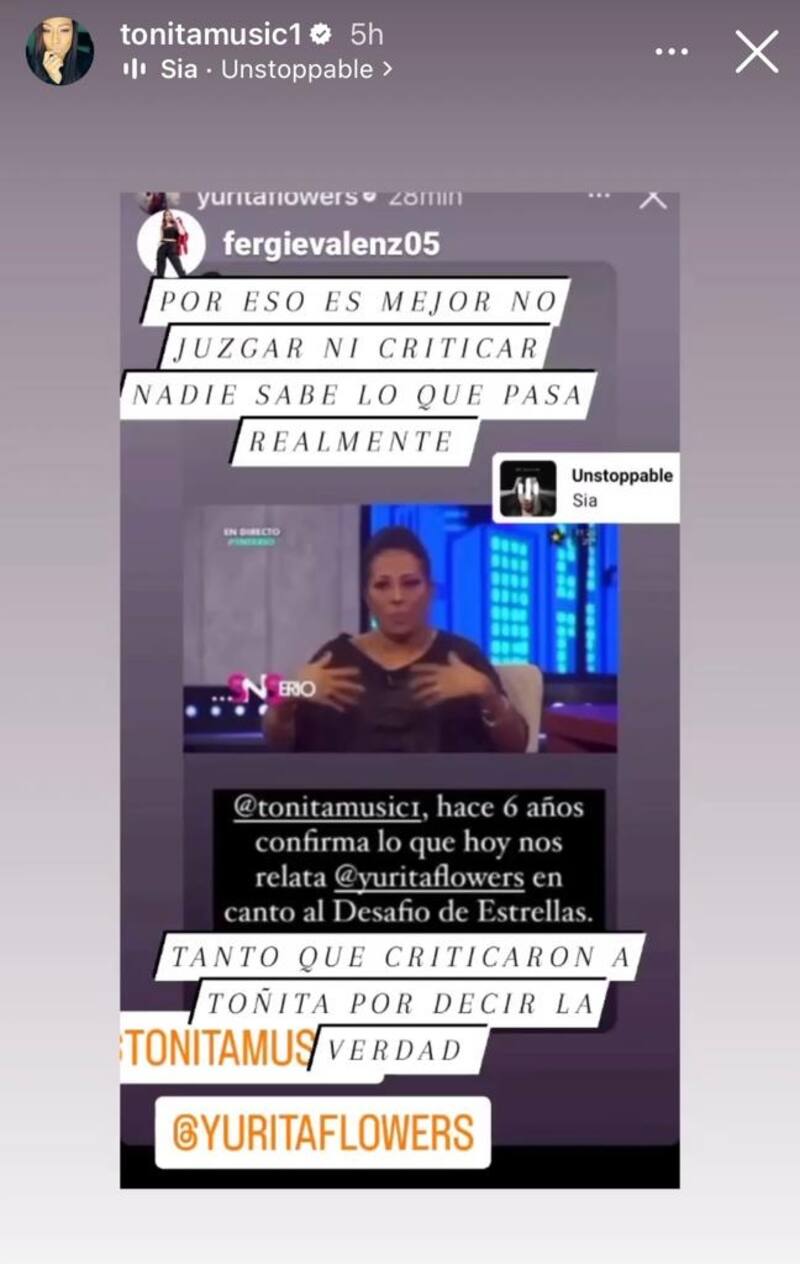Open the tonitamusic1 username link
Viewport: 800px width, 1264px height.
click(211, 34)
